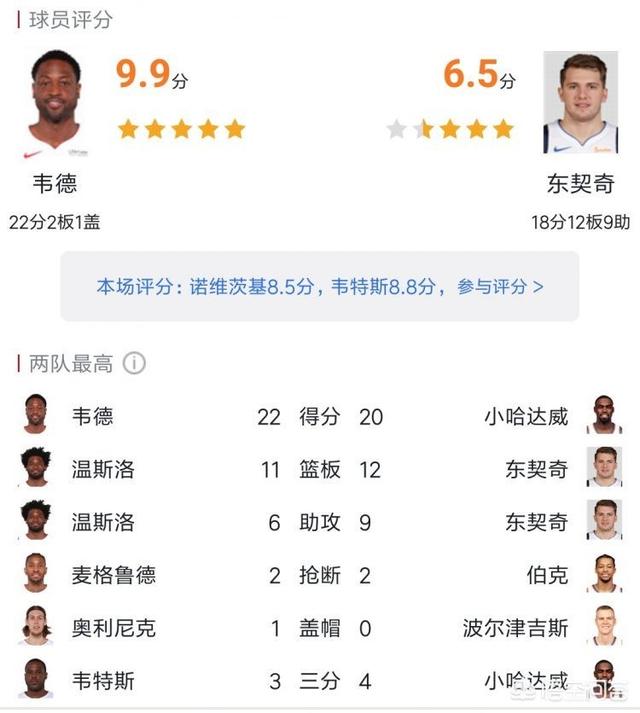Rate 东契奇 using the star row
The height and width of the screenshot is (713, 640).
[x=450, y=129]
